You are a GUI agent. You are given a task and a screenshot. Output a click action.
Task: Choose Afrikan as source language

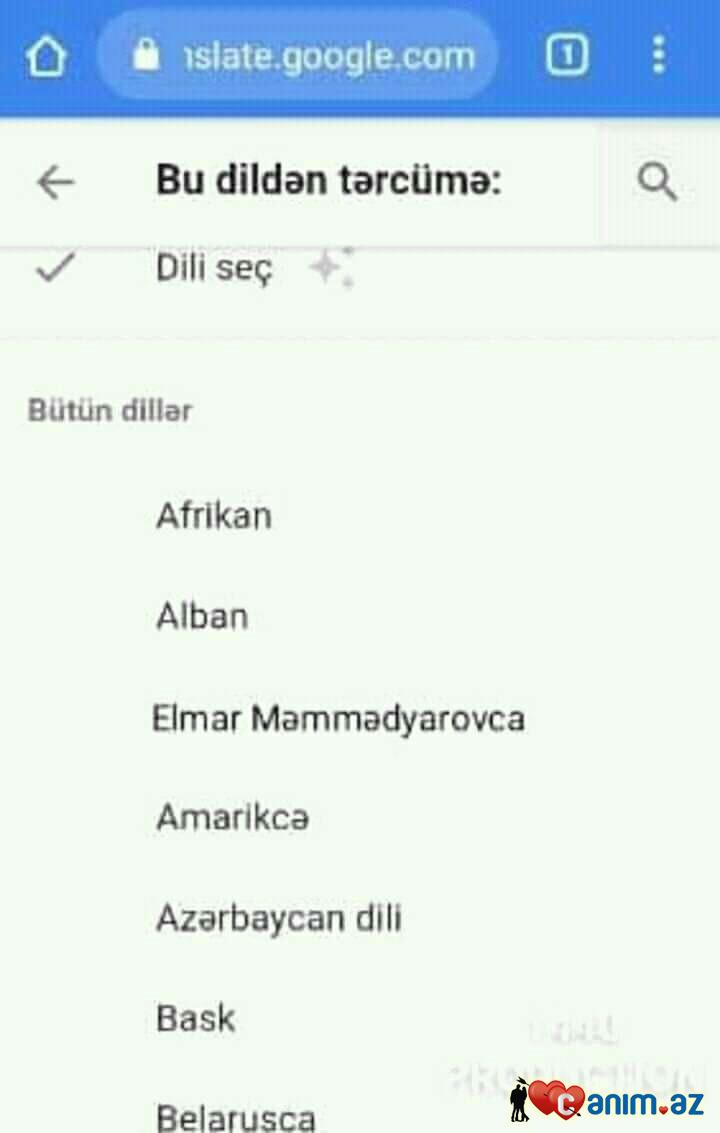point(214,516)
